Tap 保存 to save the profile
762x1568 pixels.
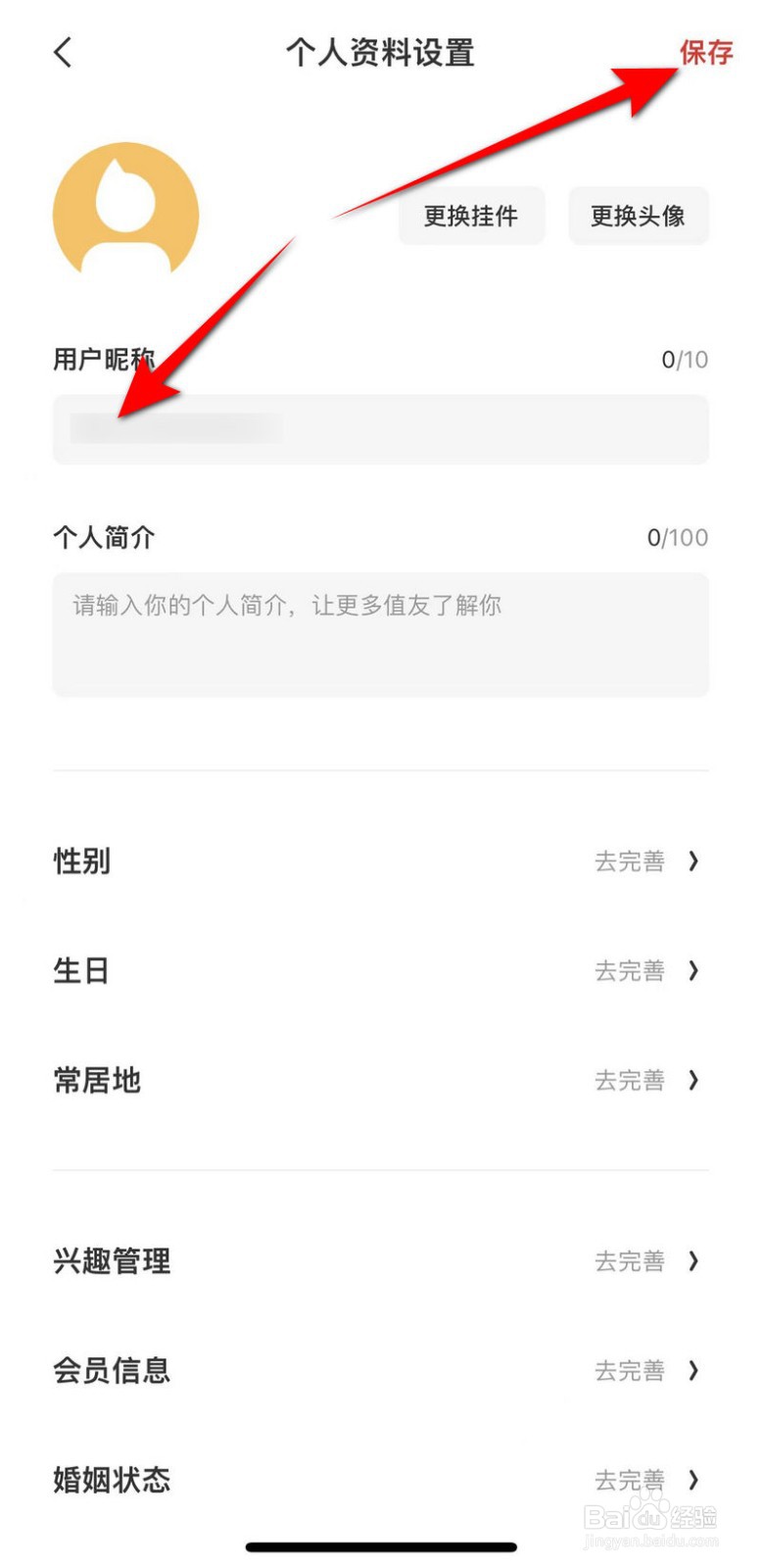tap(706, 52)
